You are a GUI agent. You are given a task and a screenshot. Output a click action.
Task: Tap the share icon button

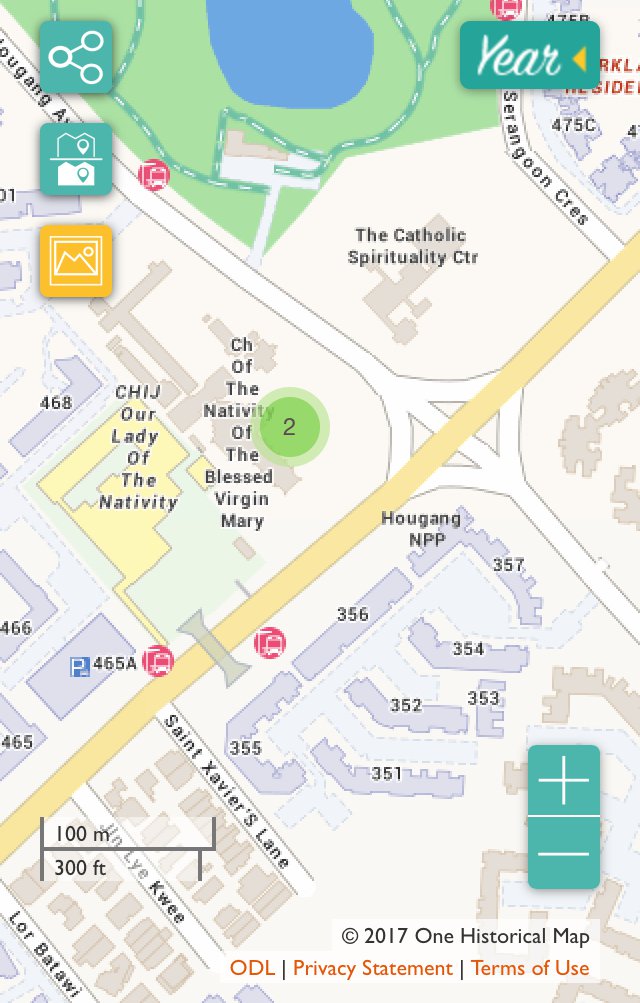coord(76,57)
